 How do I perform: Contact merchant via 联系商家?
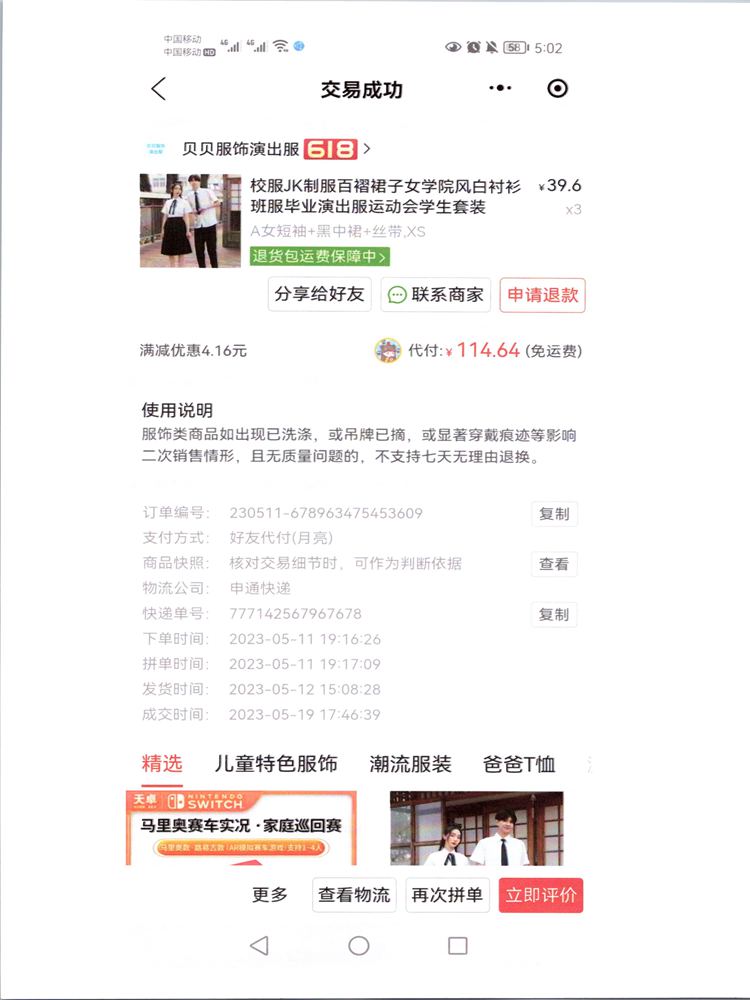click(437, 295)
